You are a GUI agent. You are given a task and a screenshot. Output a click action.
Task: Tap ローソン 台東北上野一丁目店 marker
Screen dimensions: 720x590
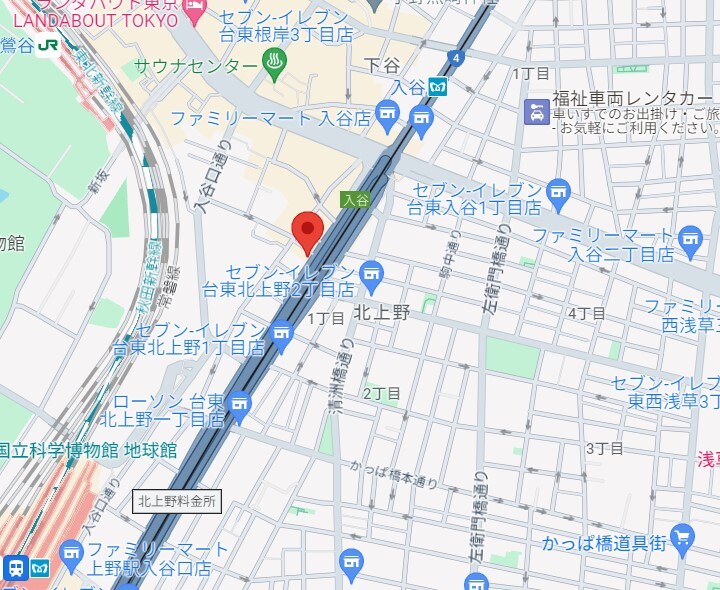coord(238,403)
